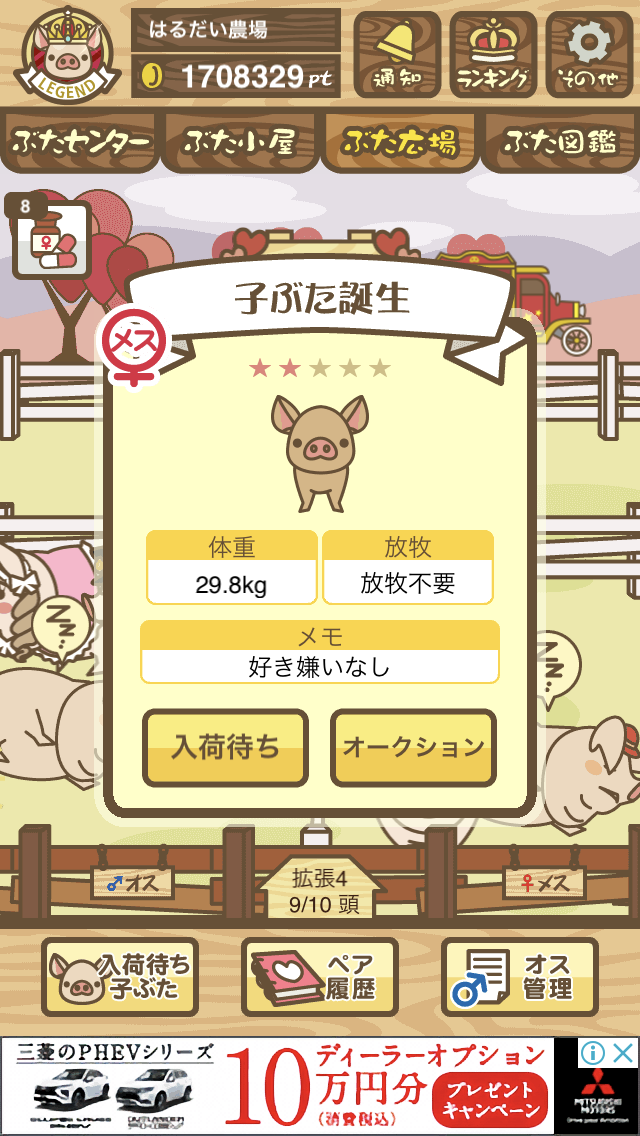Select the ぶた広場 tab

coord(400,143)
